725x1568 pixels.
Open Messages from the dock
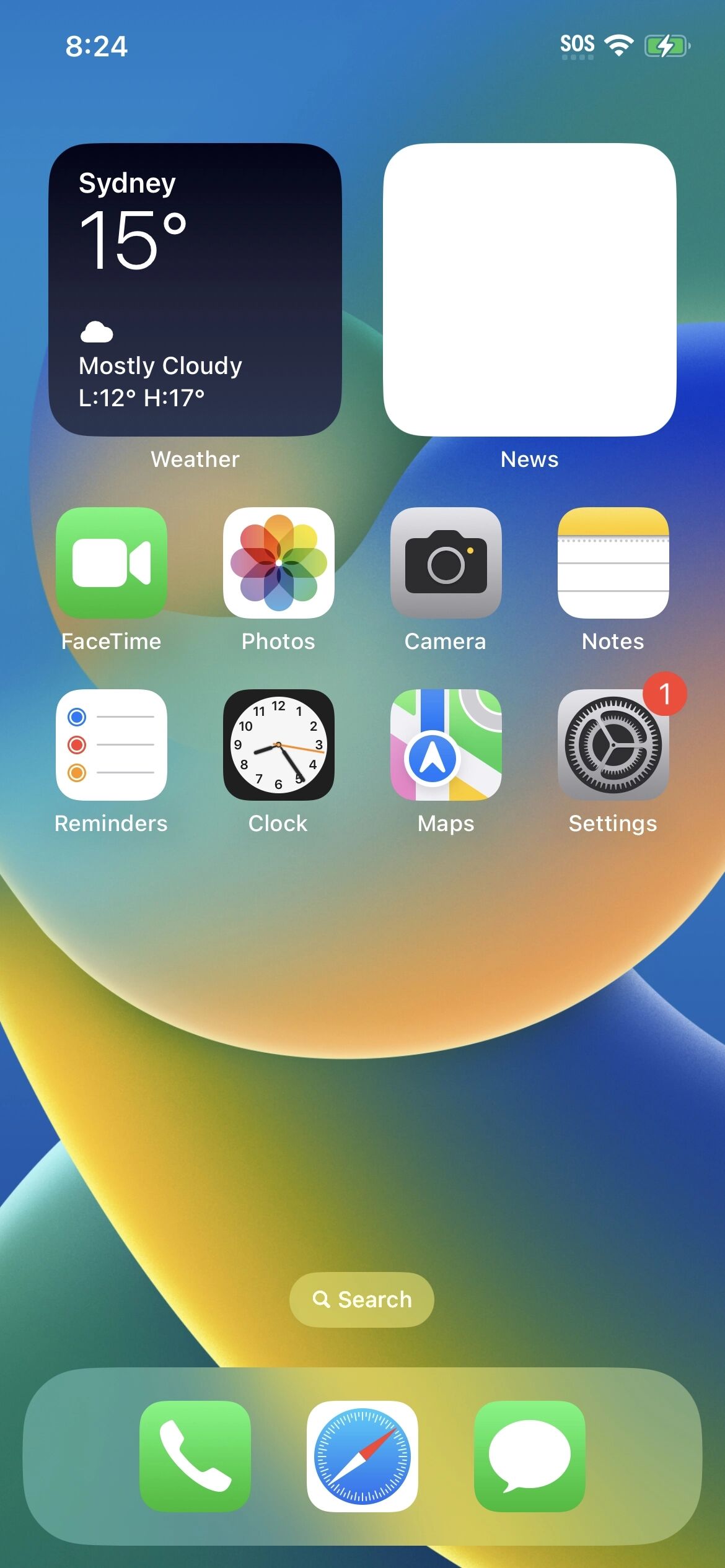coord(529,1456)
